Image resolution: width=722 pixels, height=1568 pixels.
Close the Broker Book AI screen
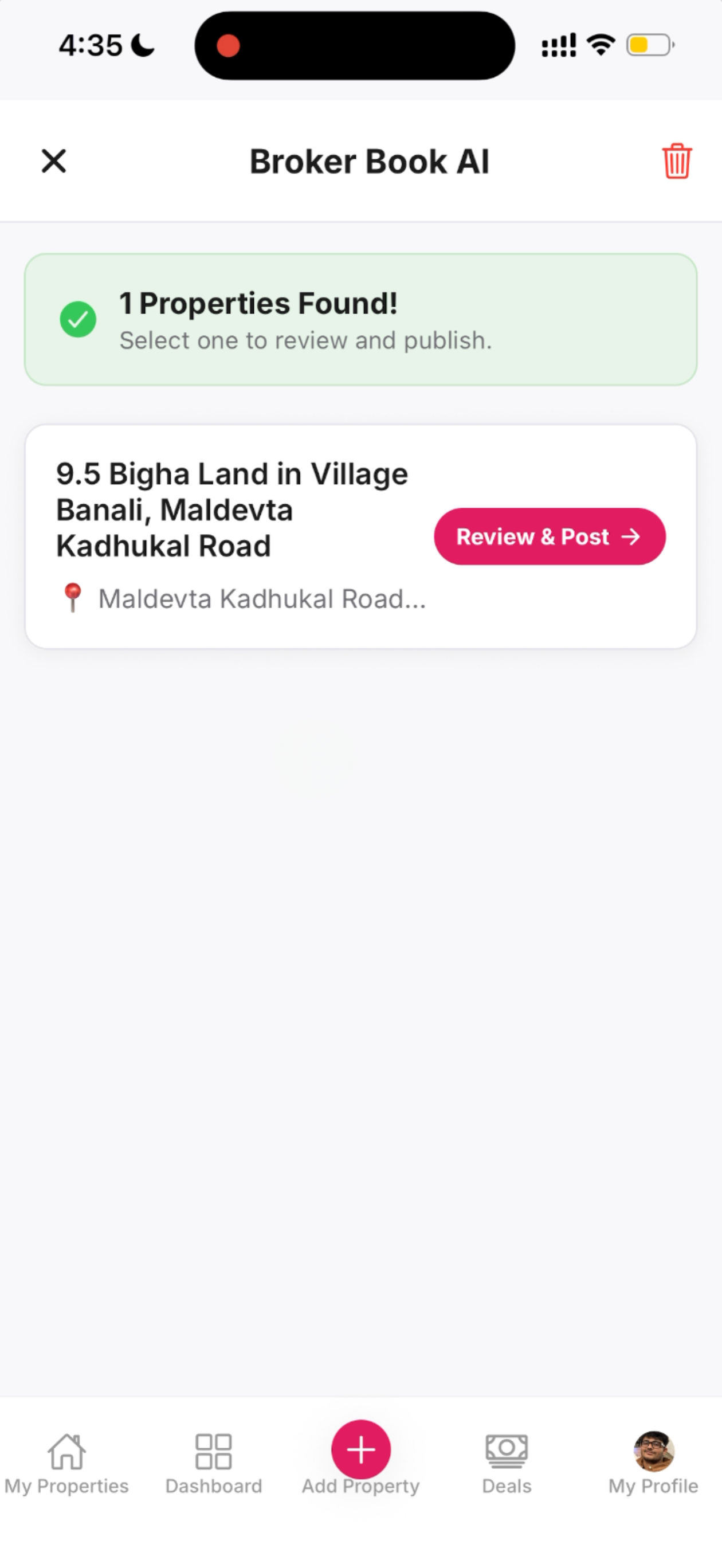tap(53, 161)
